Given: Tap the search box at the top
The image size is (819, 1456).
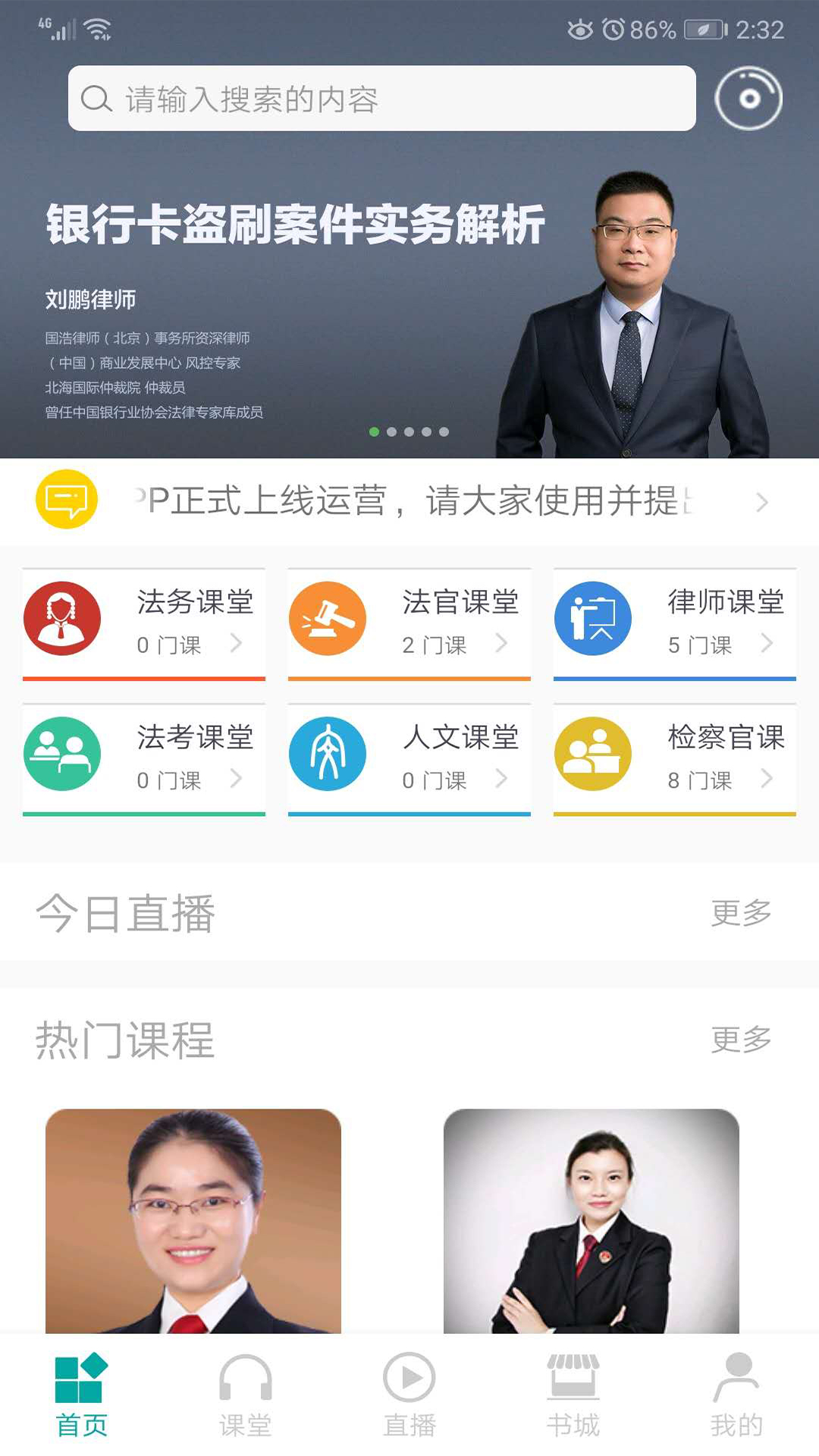Looking at the screenshot, I should [x=382, y=99].
